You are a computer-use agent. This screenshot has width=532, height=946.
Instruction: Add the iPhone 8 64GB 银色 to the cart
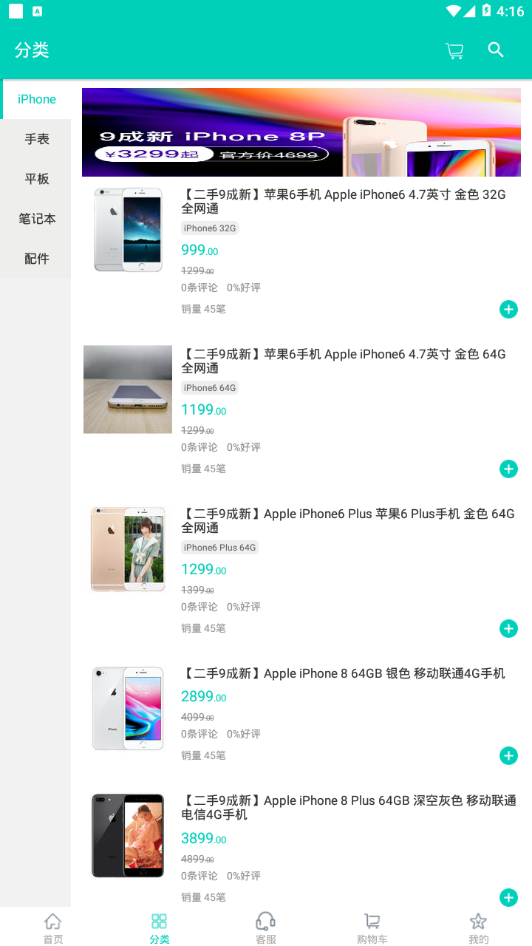508,755
